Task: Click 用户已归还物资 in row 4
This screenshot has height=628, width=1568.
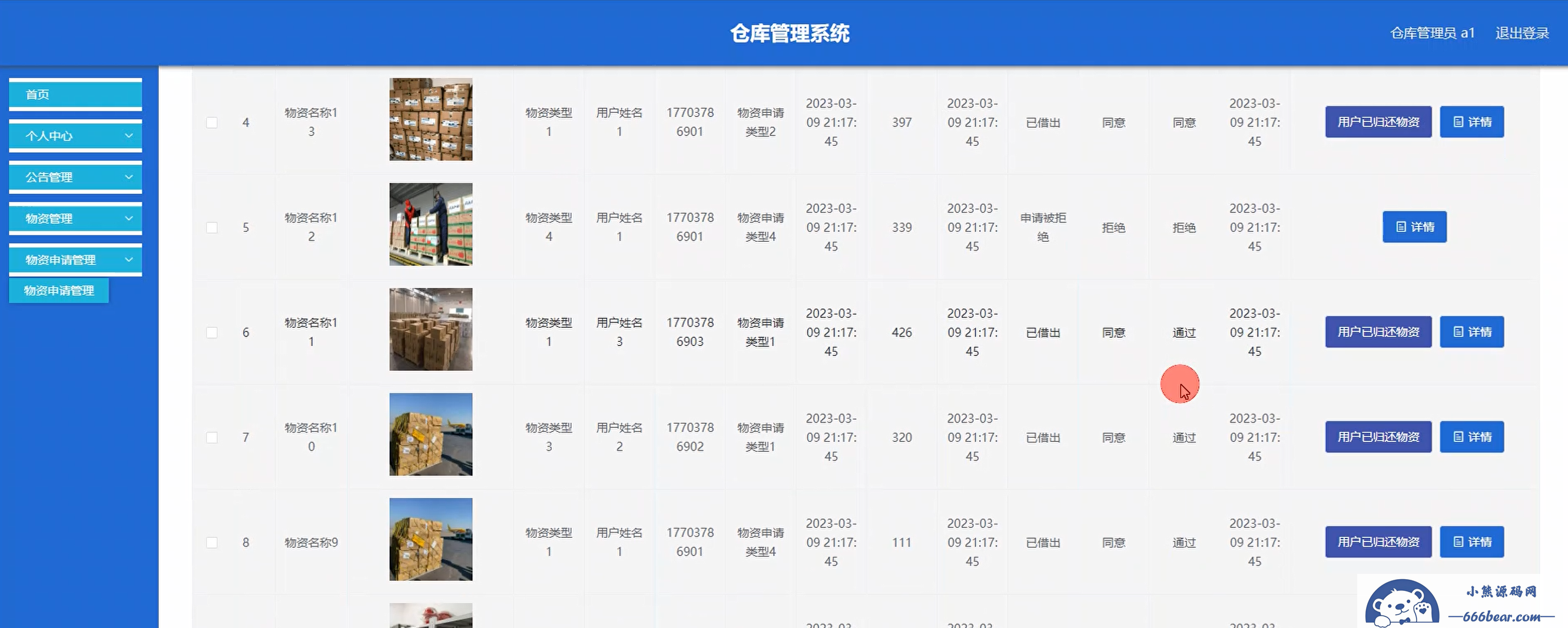Action: click(x=1378, y=122)
